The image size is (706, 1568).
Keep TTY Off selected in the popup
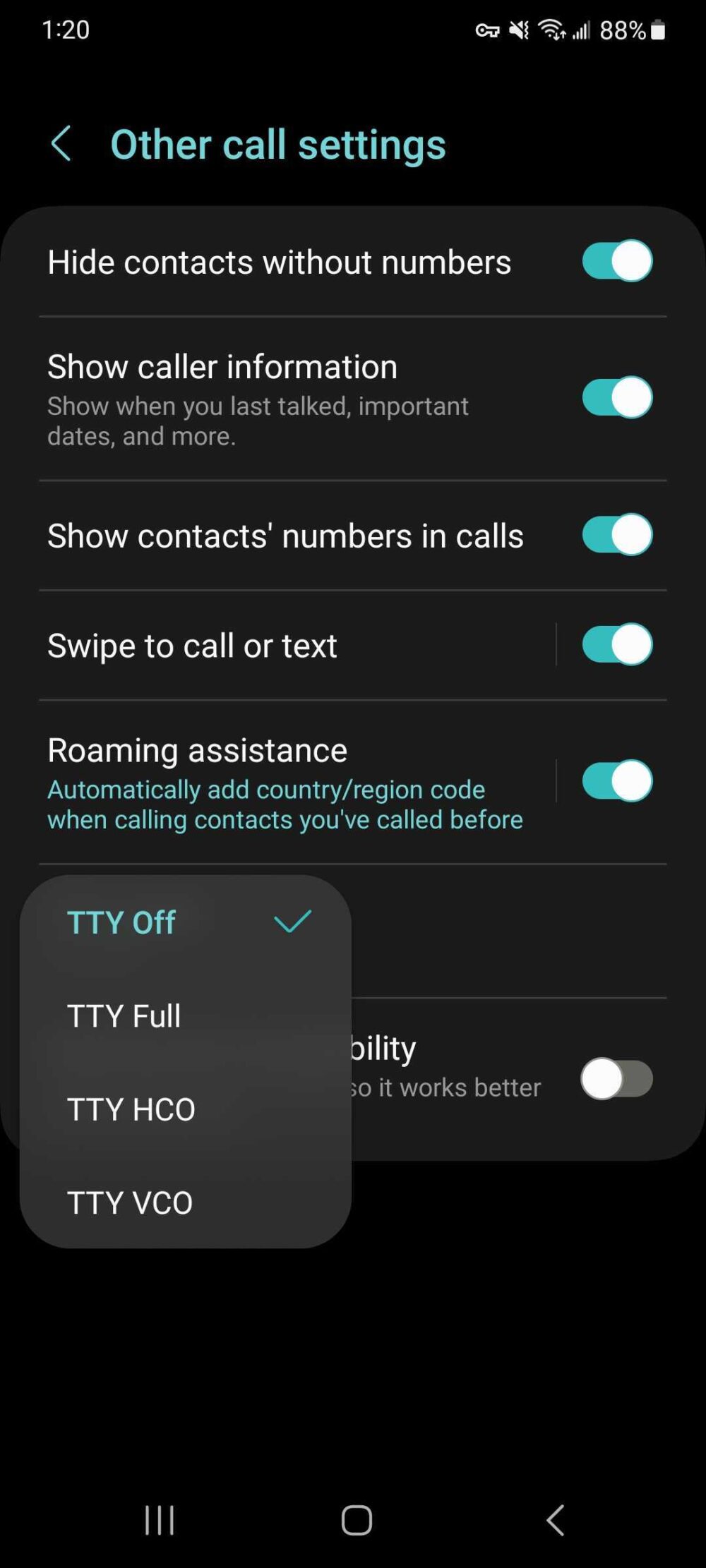(x=121, y=921)
